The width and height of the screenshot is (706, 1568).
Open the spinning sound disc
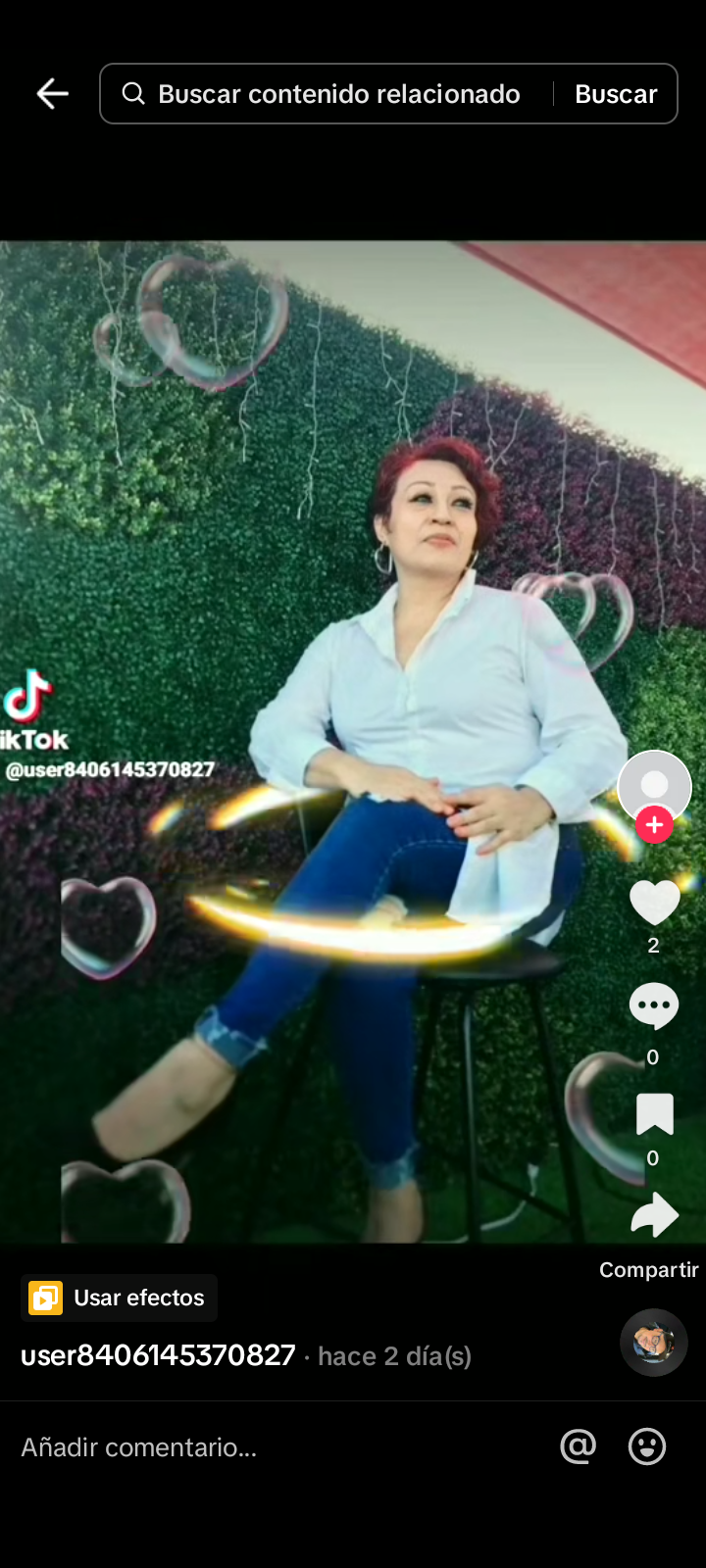click(x=654, y=1343)
